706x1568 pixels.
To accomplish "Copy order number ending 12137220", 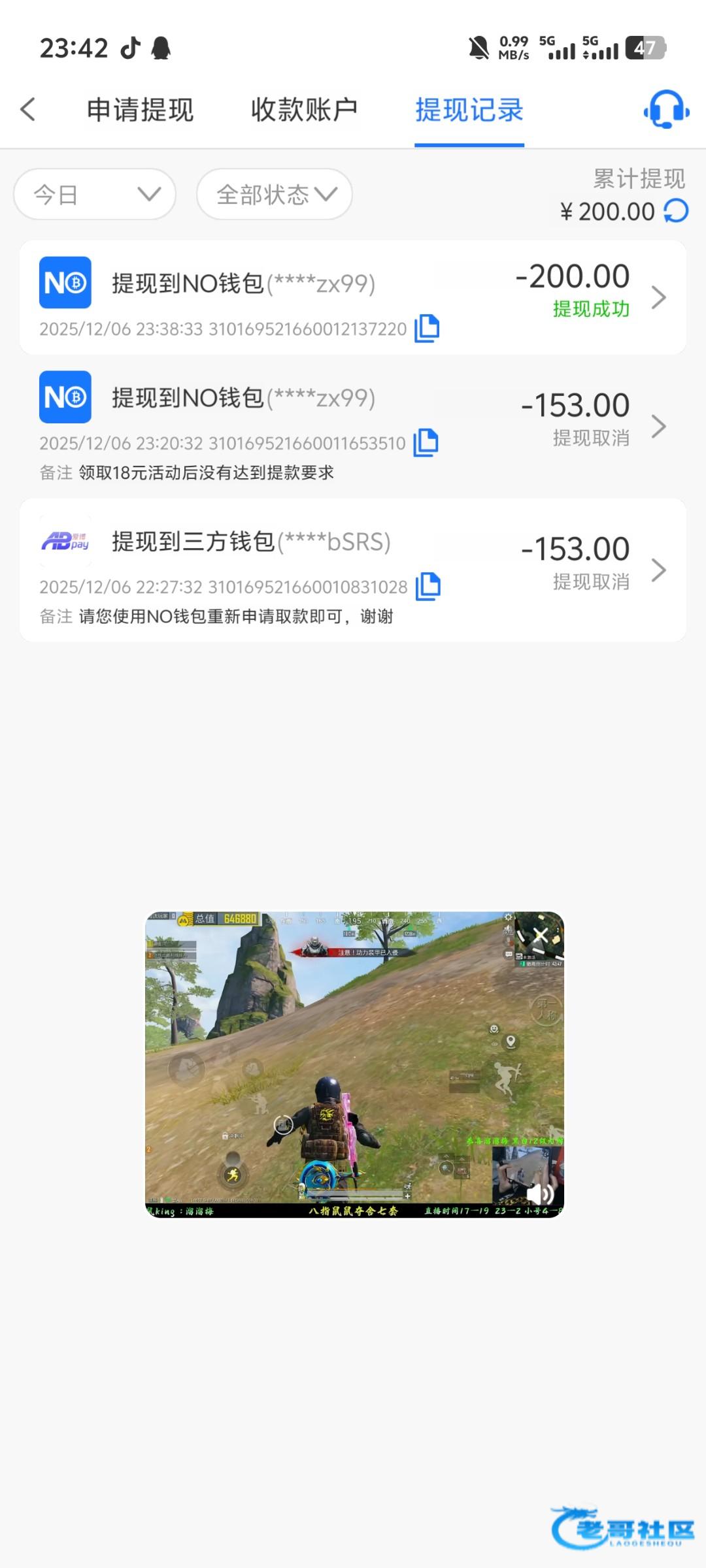I will tap(427, 328).
